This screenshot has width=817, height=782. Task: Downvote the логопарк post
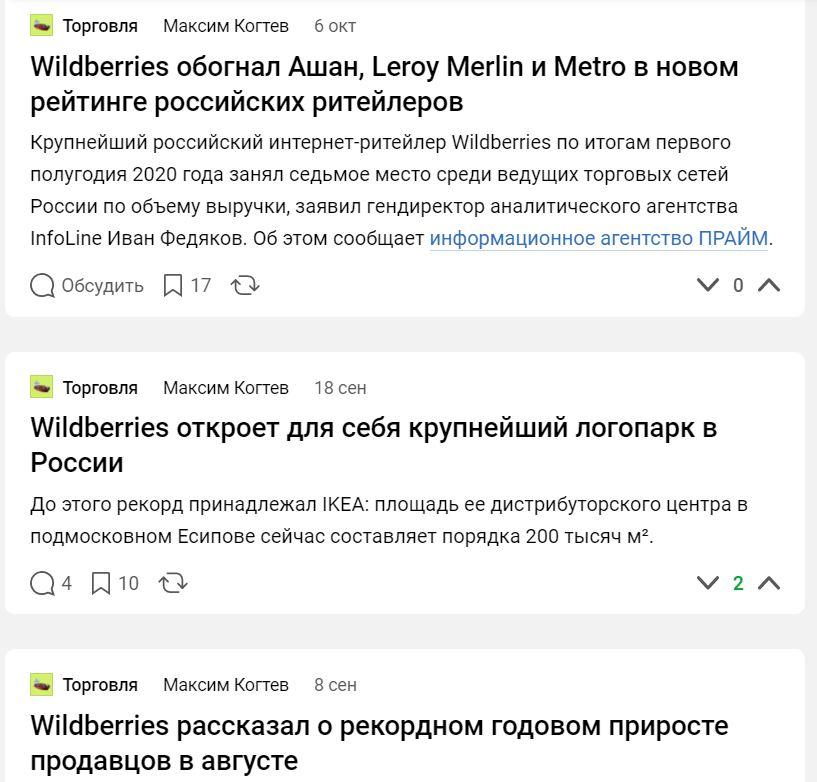(707, 583)
